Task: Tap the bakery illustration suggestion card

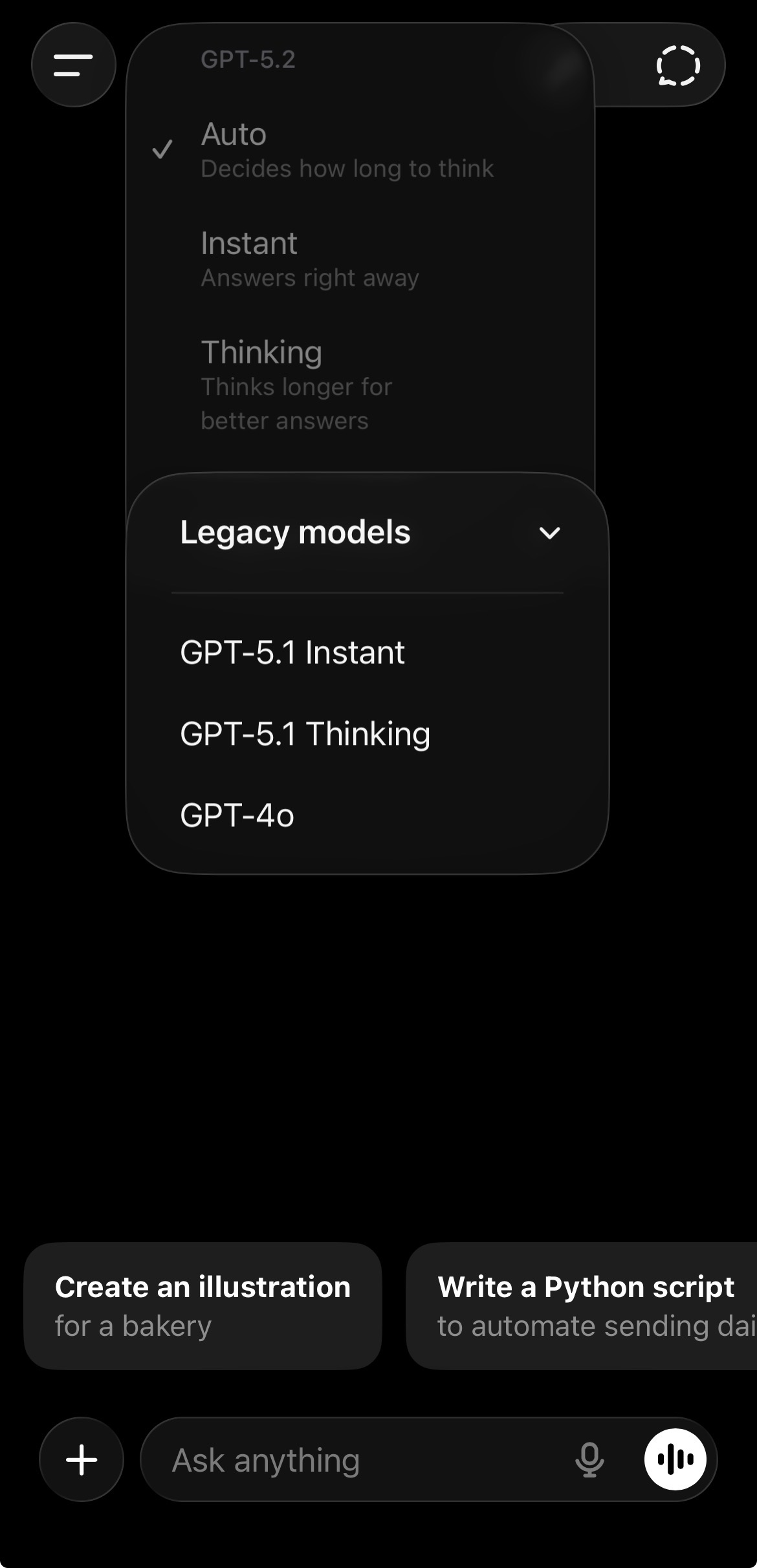Action: (203, 1305)
